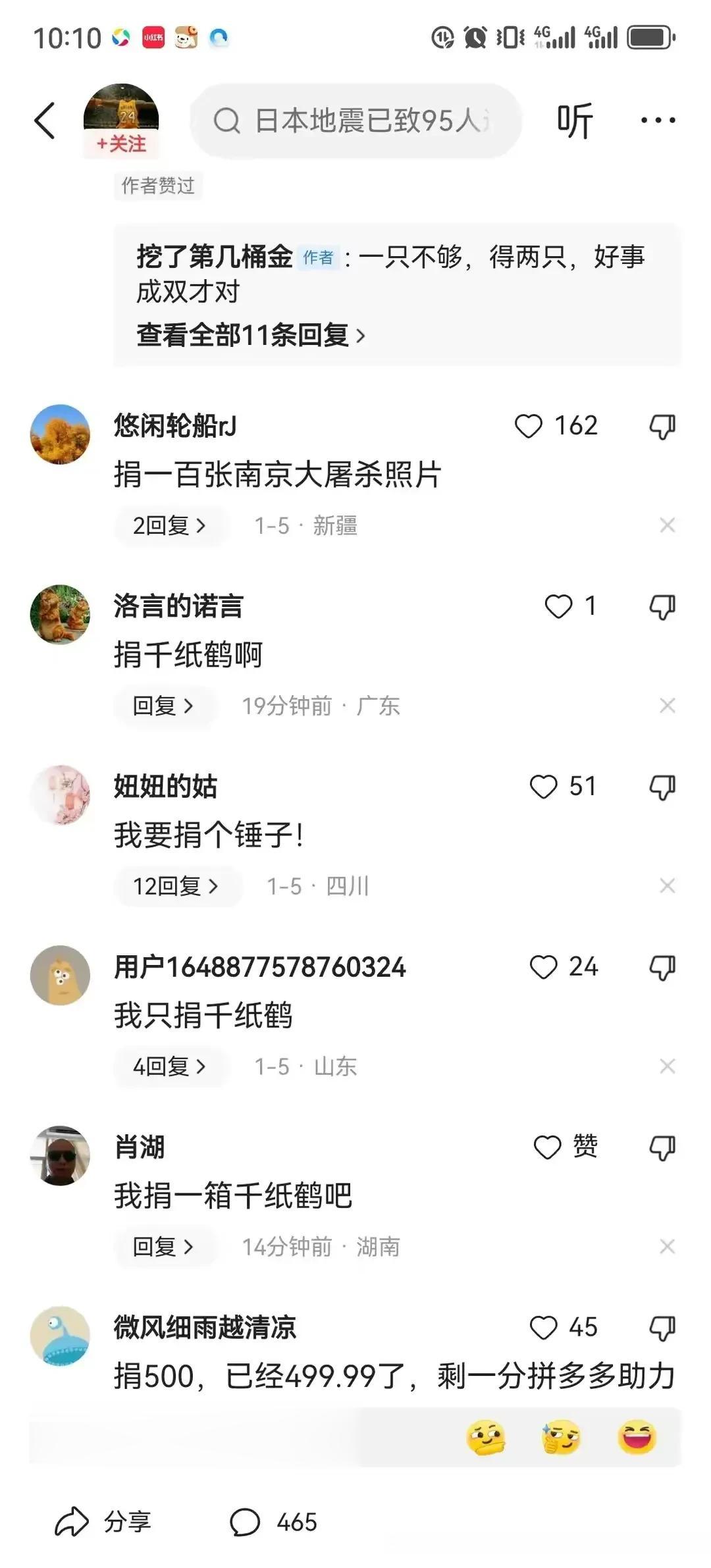Follow the author via +关注

click(121, 144)
